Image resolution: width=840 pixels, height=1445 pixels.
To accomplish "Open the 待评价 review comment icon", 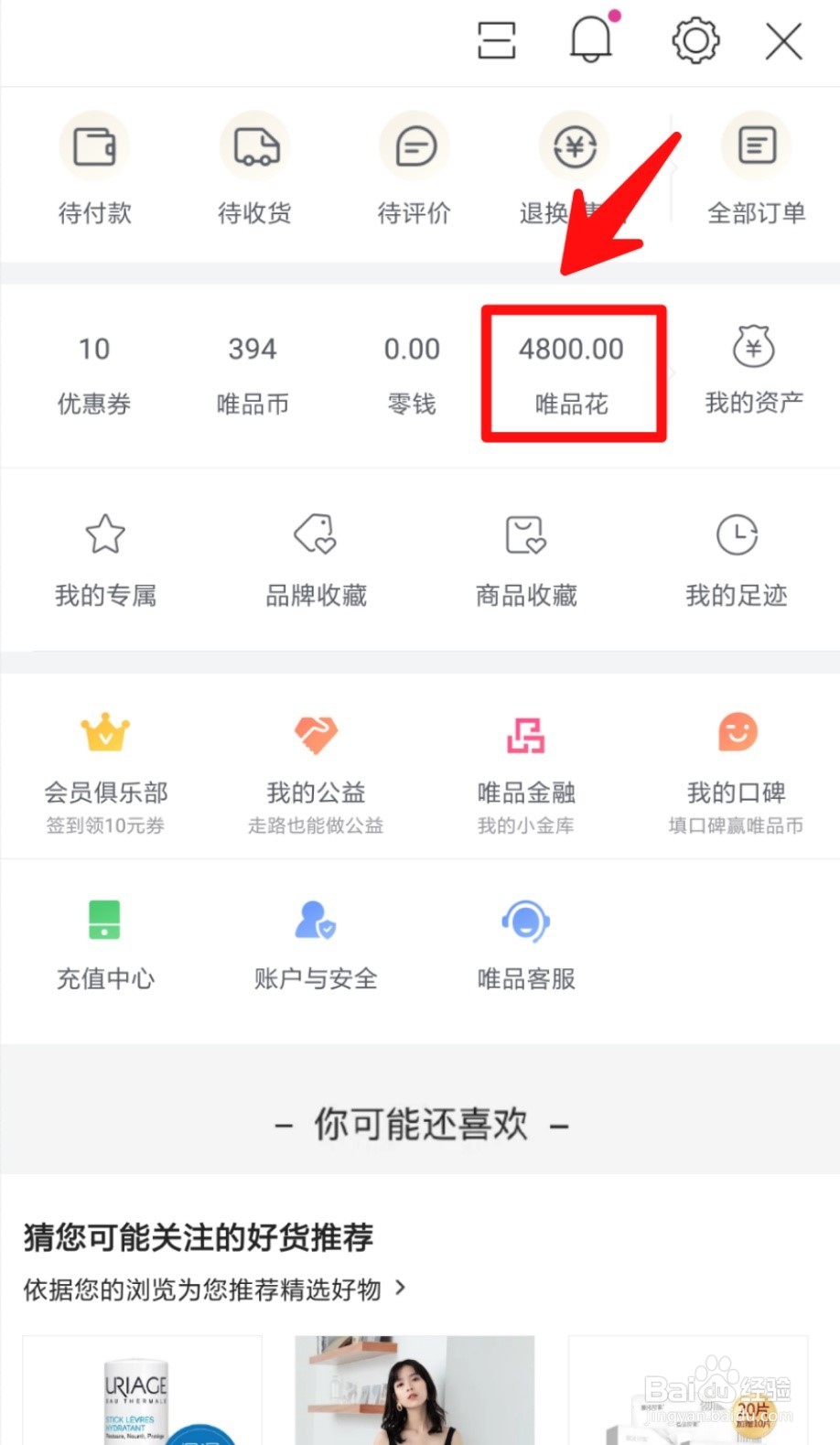I will (415, 146).
